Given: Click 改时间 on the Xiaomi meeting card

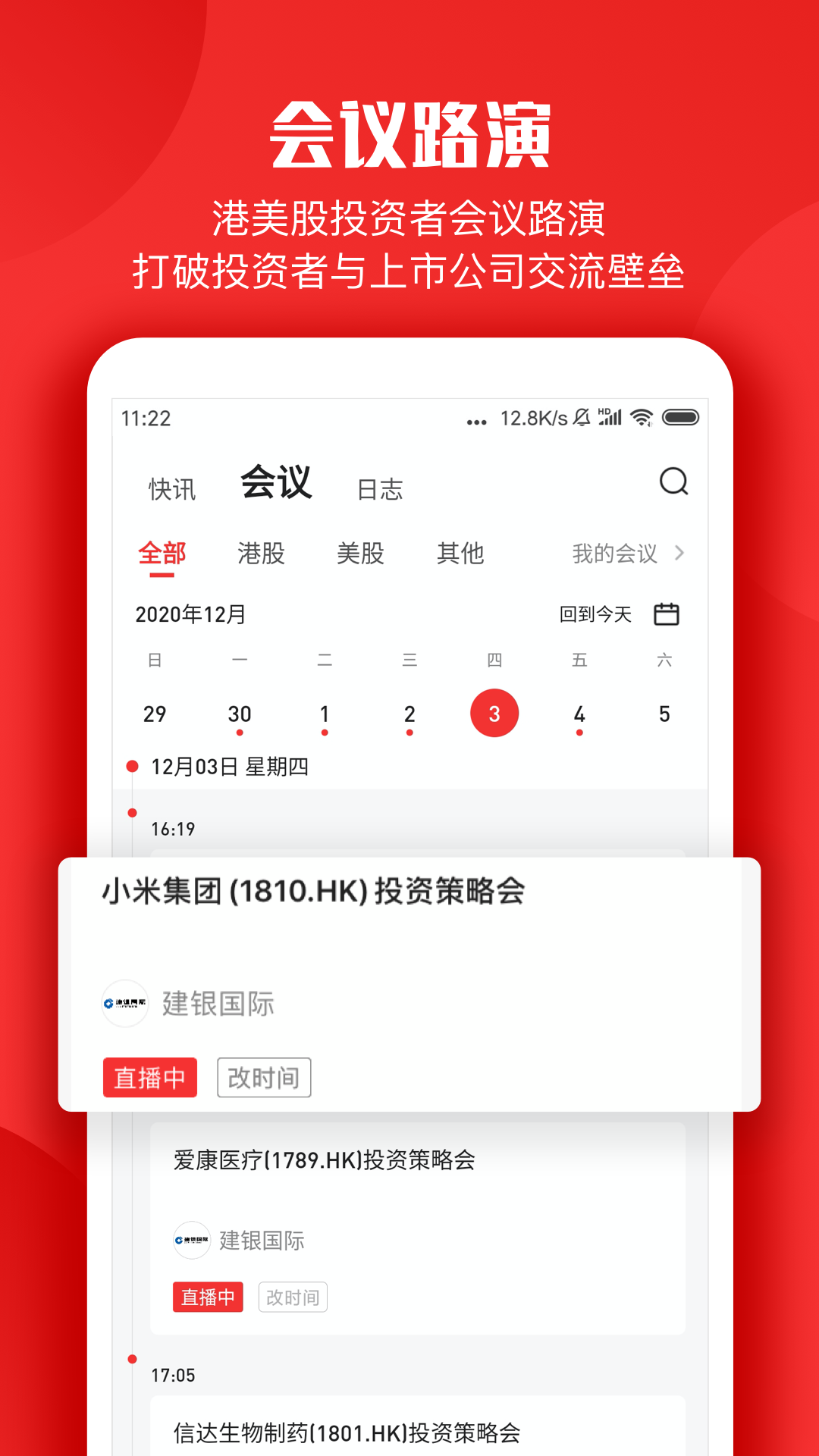Looking at the screenshot, I should [263, 1078].
